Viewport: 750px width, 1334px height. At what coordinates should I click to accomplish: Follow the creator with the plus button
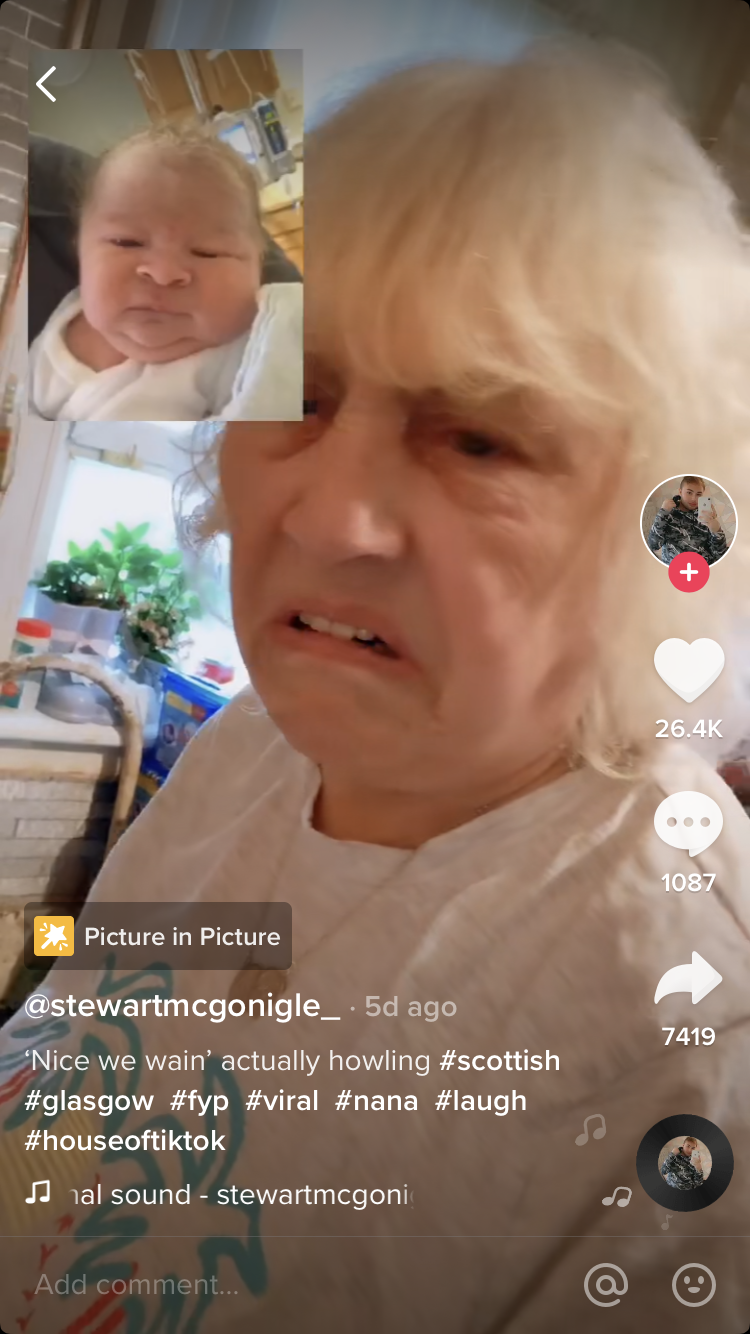(688, 573)
